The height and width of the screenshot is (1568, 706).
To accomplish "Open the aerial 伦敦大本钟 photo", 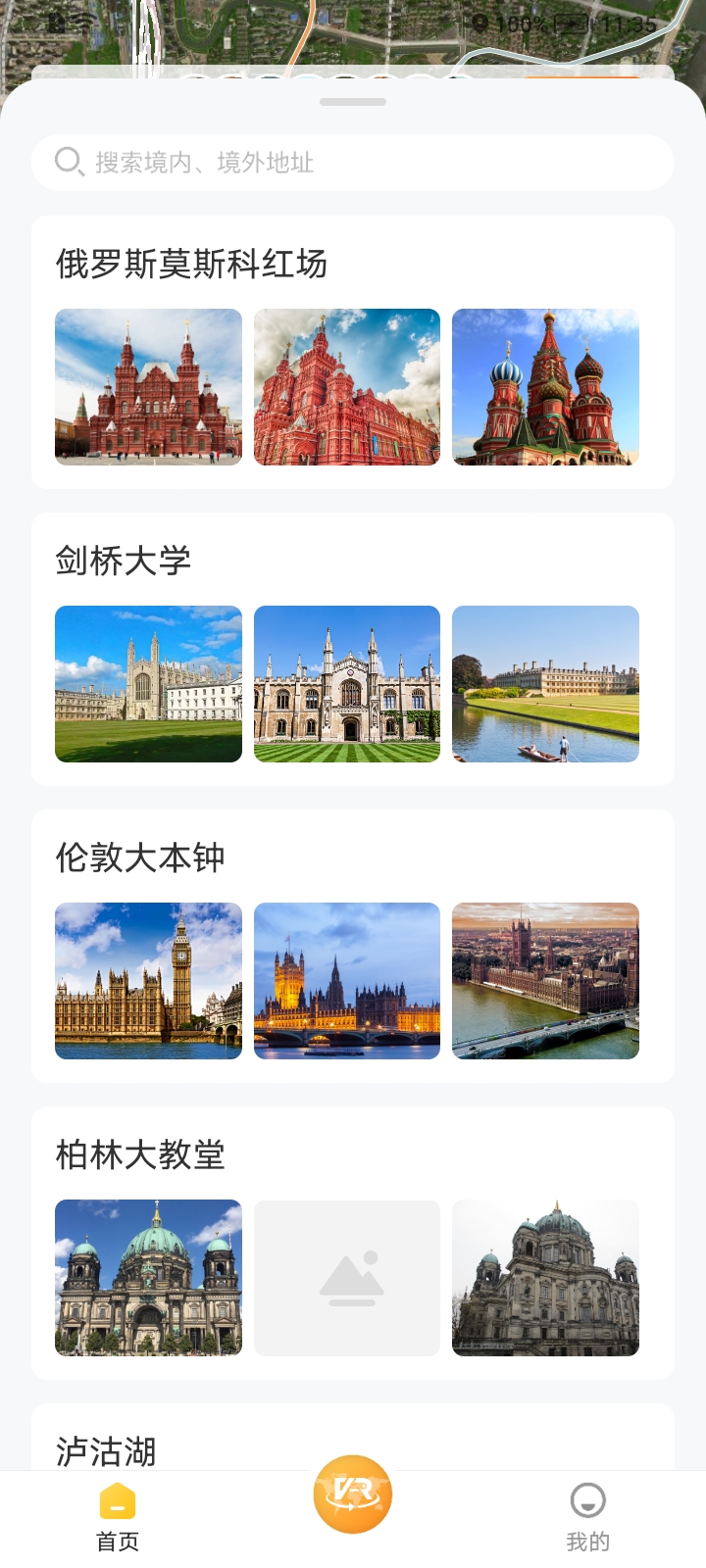I will (545, 981).
